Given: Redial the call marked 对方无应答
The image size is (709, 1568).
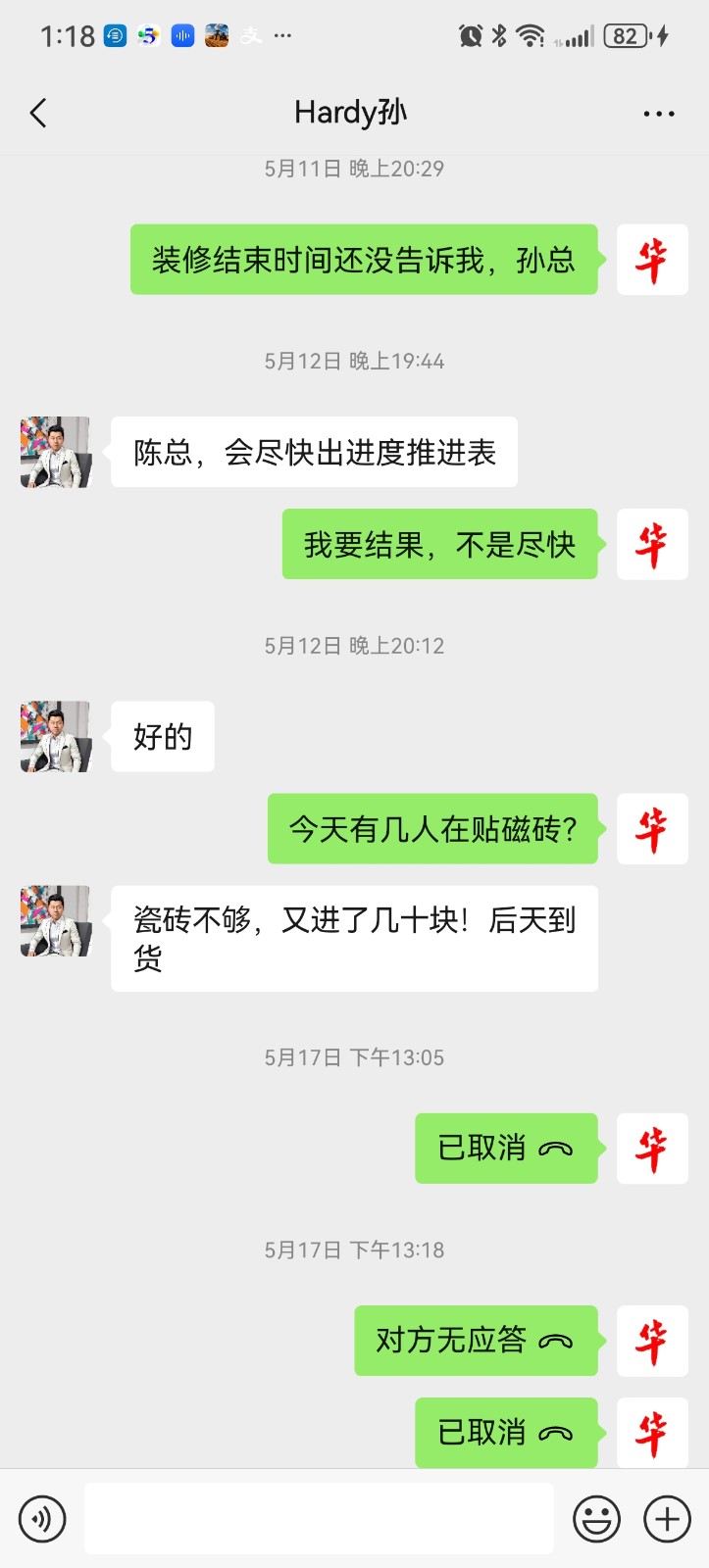Looking at the screenshot, I should click(476, 1341).
